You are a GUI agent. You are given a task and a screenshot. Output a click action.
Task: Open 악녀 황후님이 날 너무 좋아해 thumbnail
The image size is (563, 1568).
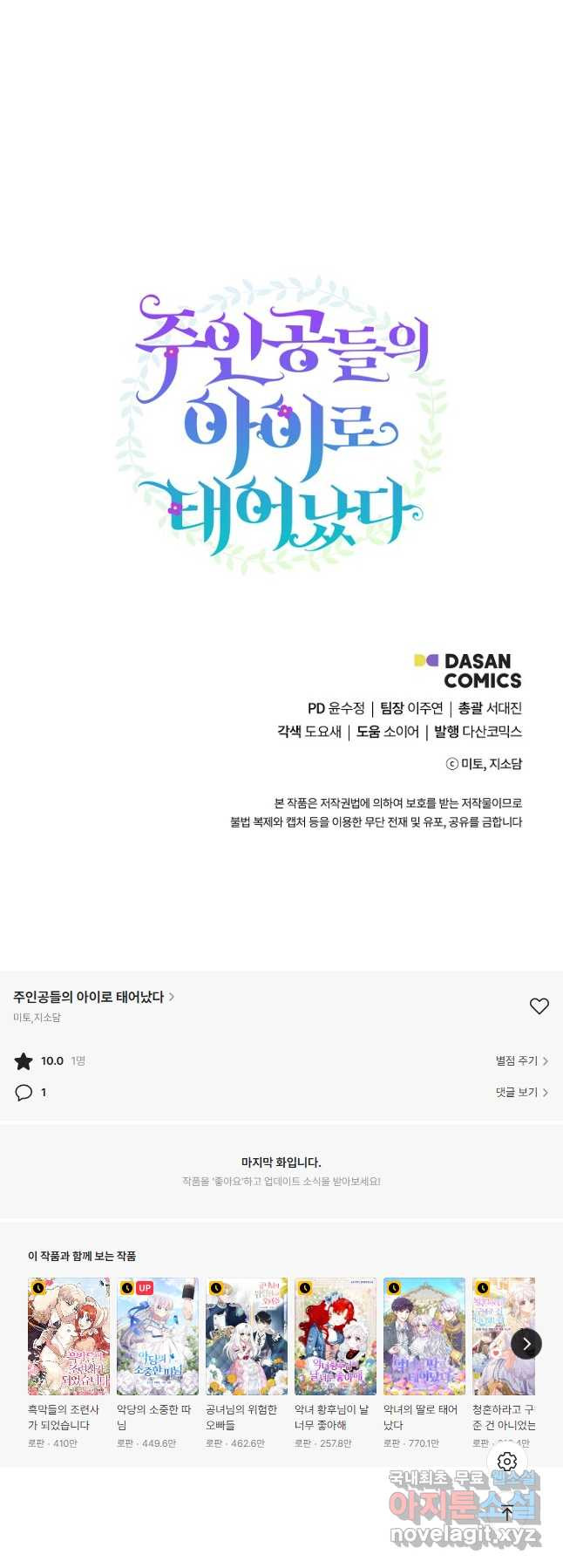pyautogui.click(x=336, y=1336)
